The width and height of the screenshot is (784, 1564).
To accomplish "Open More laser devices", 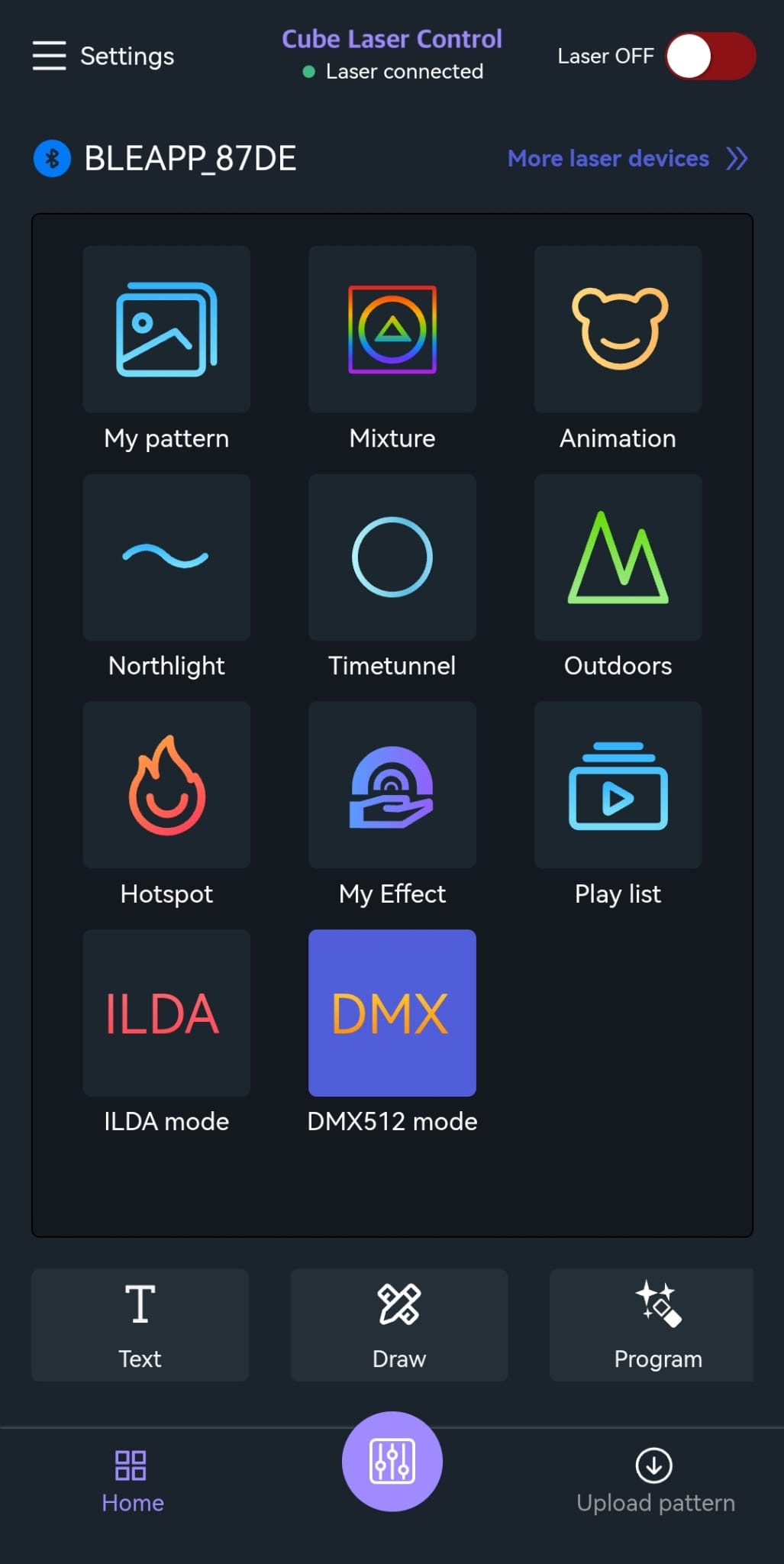I will pos(627,159).
